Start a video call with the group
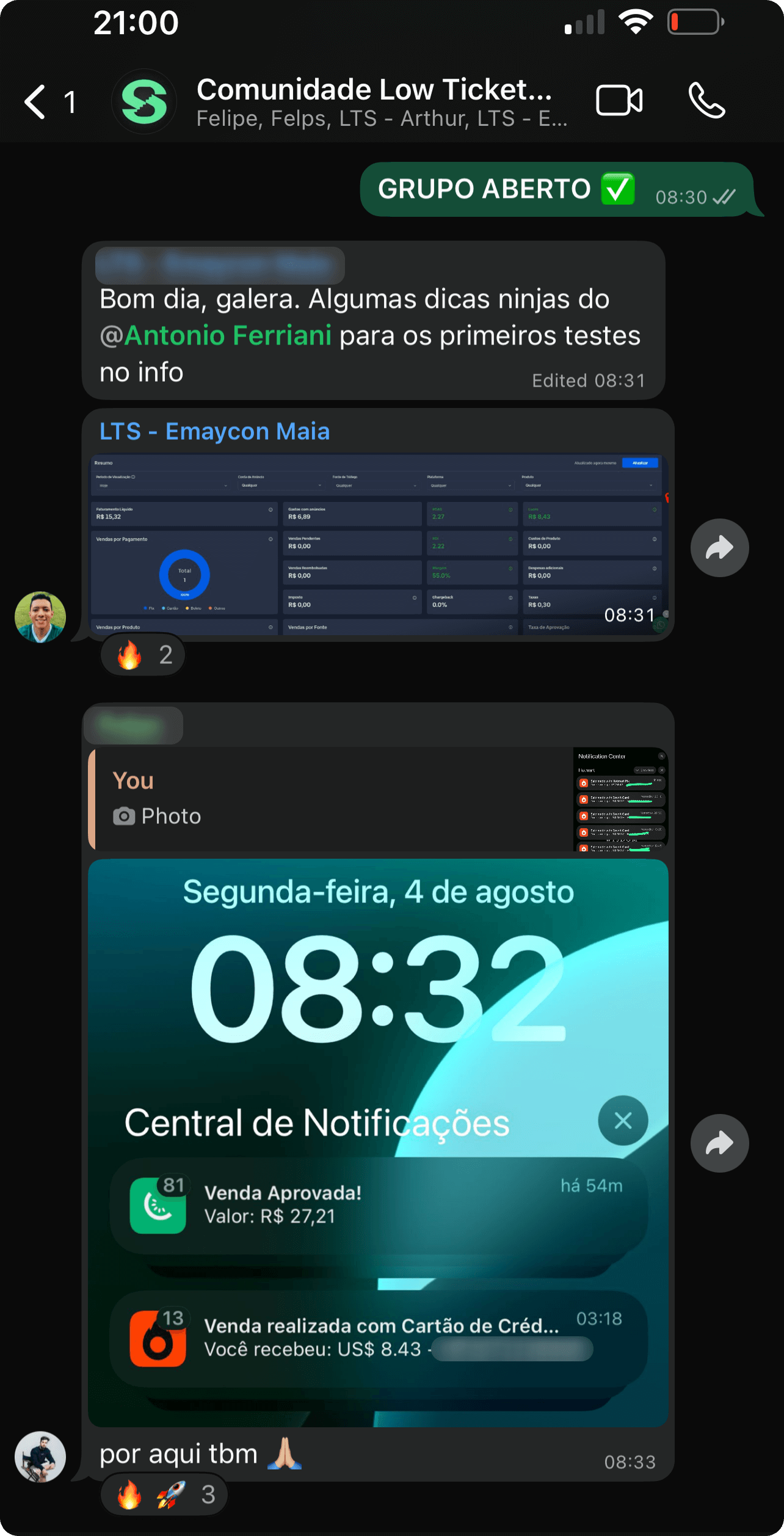This screenshot has width=784, height=1536. pyautogui.click(x=619, y=101)
